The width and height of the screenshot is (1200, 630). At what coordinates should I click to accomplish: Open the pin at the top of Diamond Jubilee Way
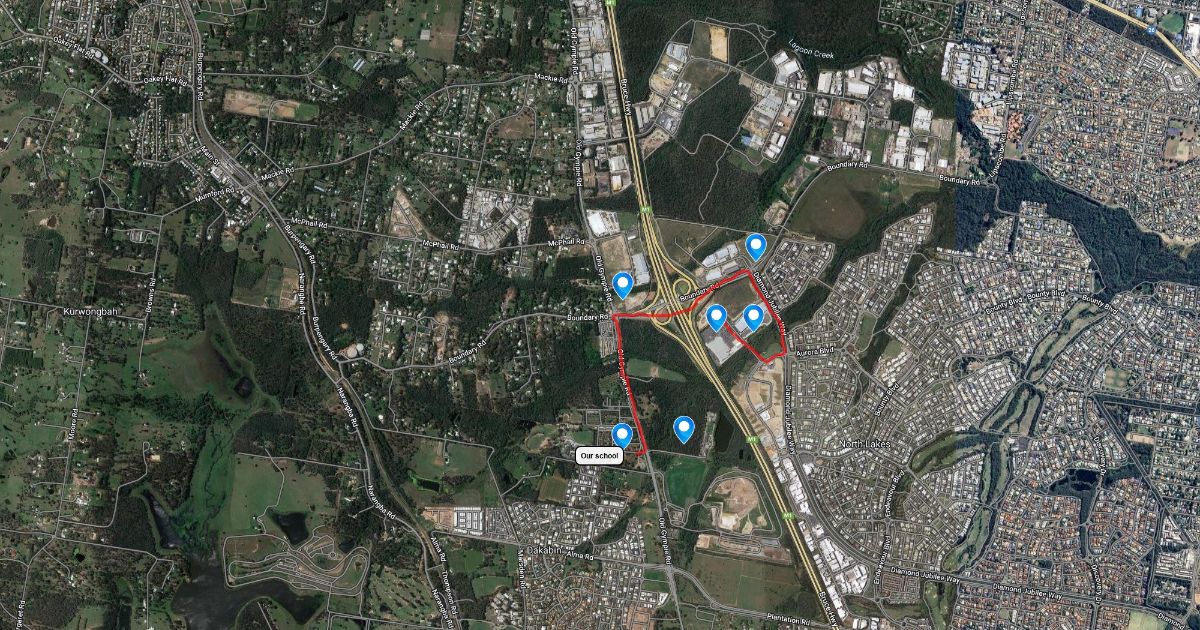coord(756,246)
